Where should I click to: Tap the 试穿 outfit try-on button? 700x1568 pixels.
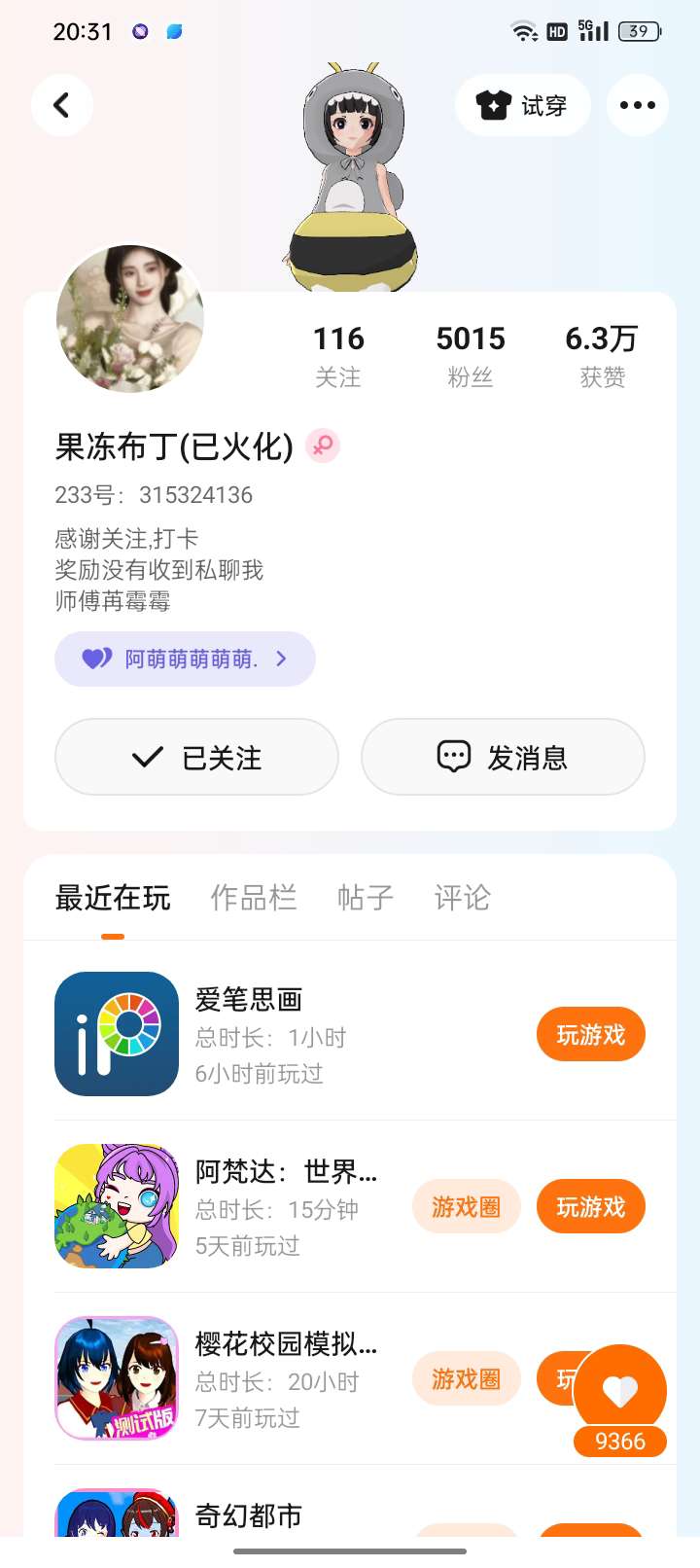pyautogui.click(x=523, y=105)
